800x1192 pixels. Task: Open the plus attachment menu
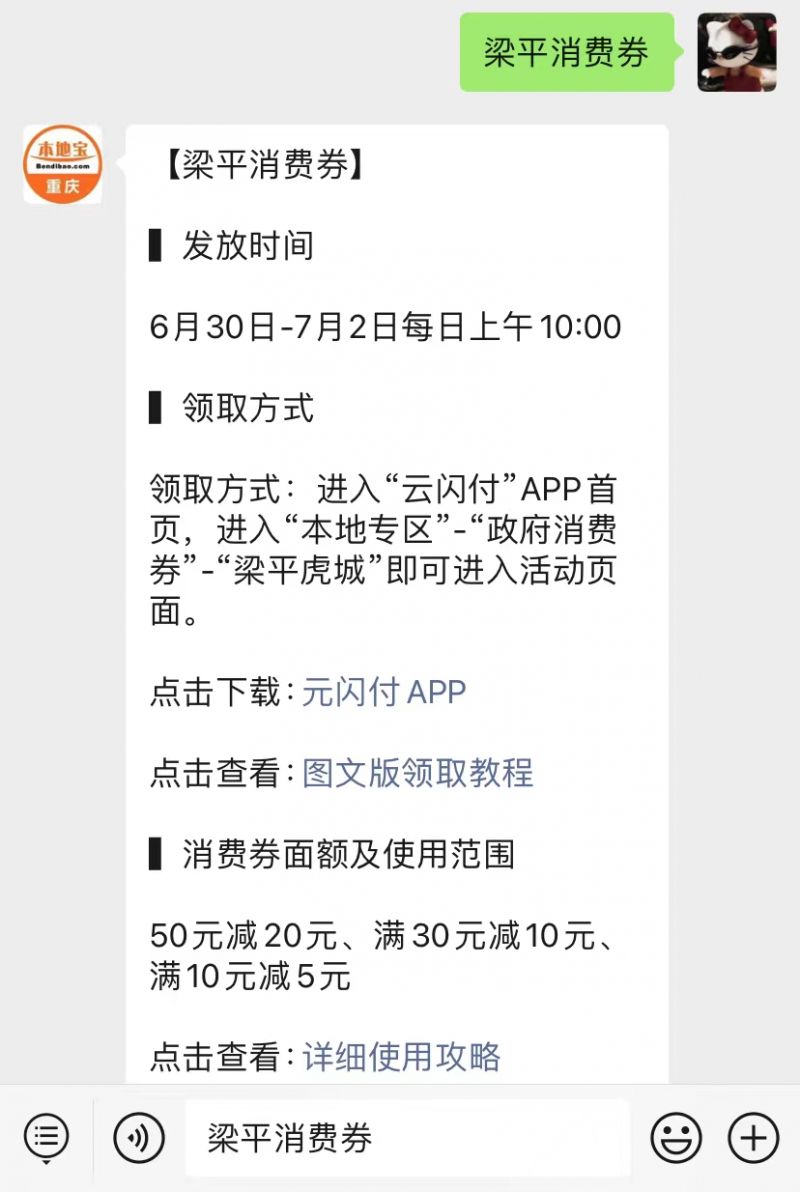(x=753, y=1138)
